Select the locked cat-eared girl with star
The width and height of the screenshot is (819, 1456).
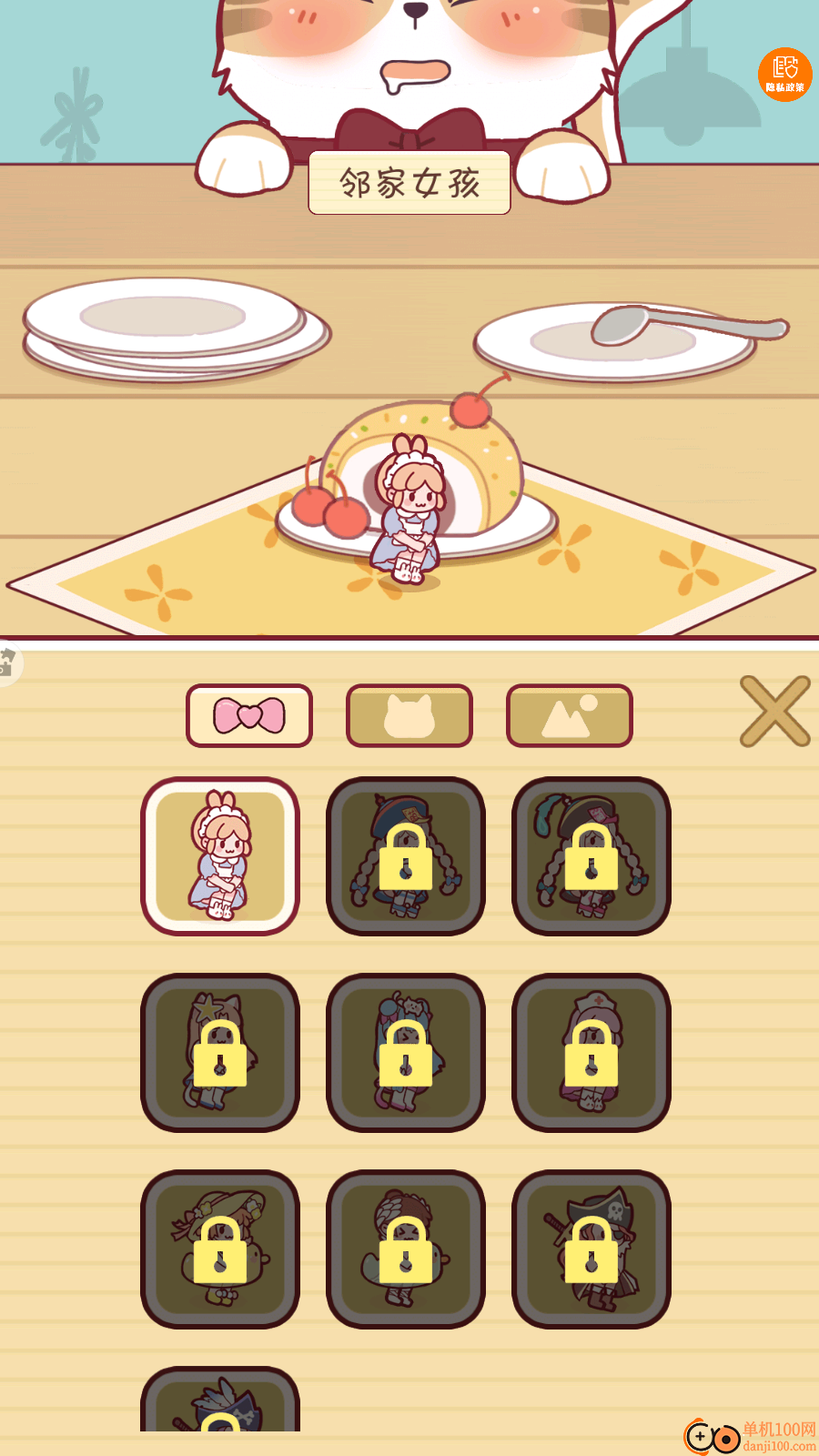coord(220,1053)
